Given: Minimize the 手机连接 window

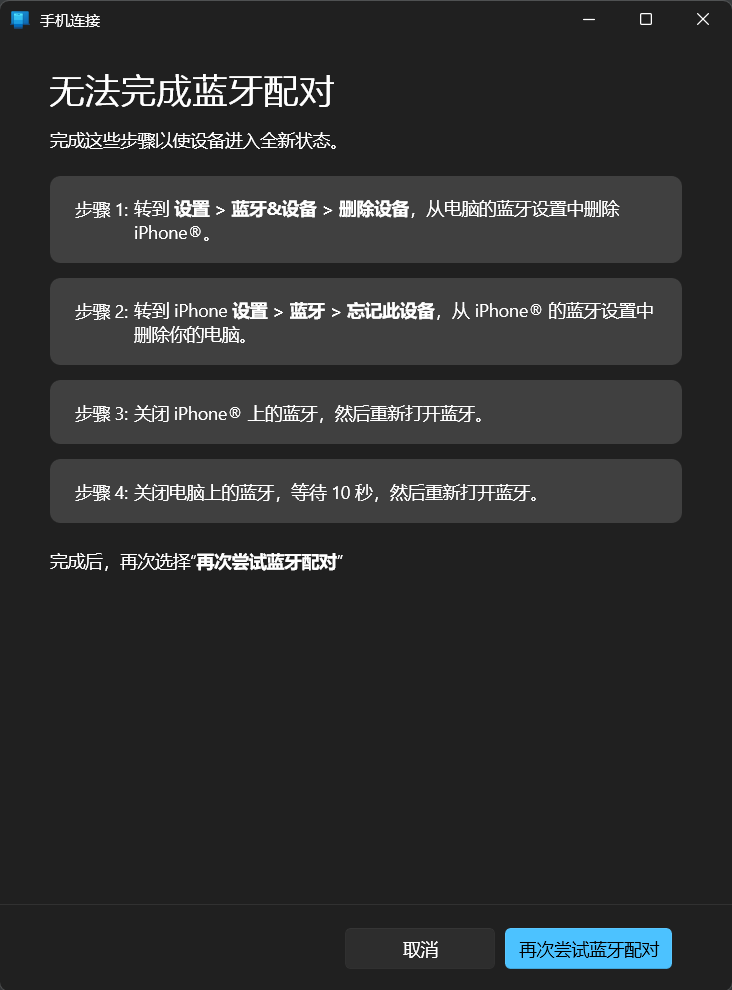Looking at the screenshot, I should (x=589, y=19).
